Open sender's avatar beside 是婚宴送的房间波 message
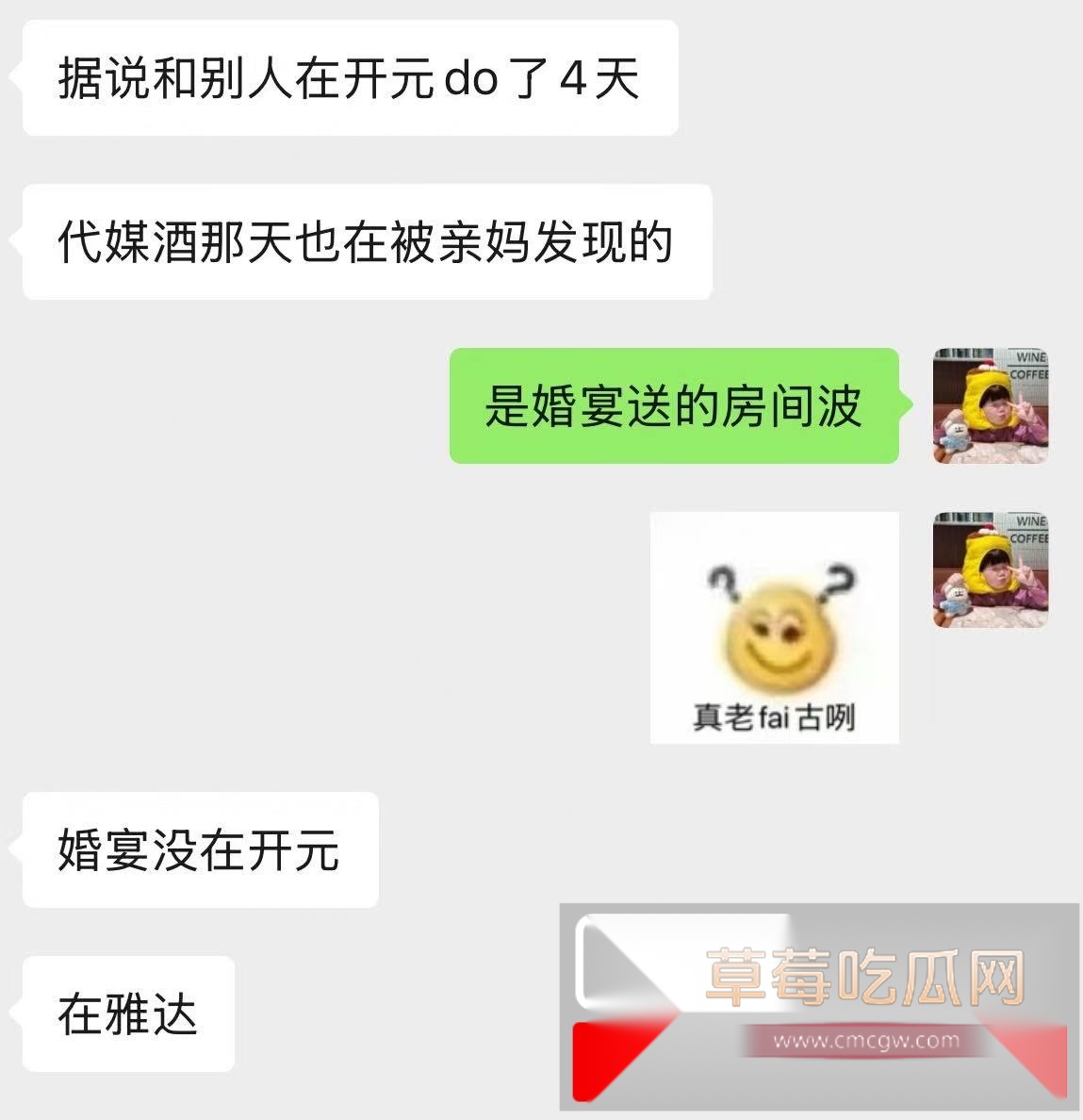 (990, 406)
